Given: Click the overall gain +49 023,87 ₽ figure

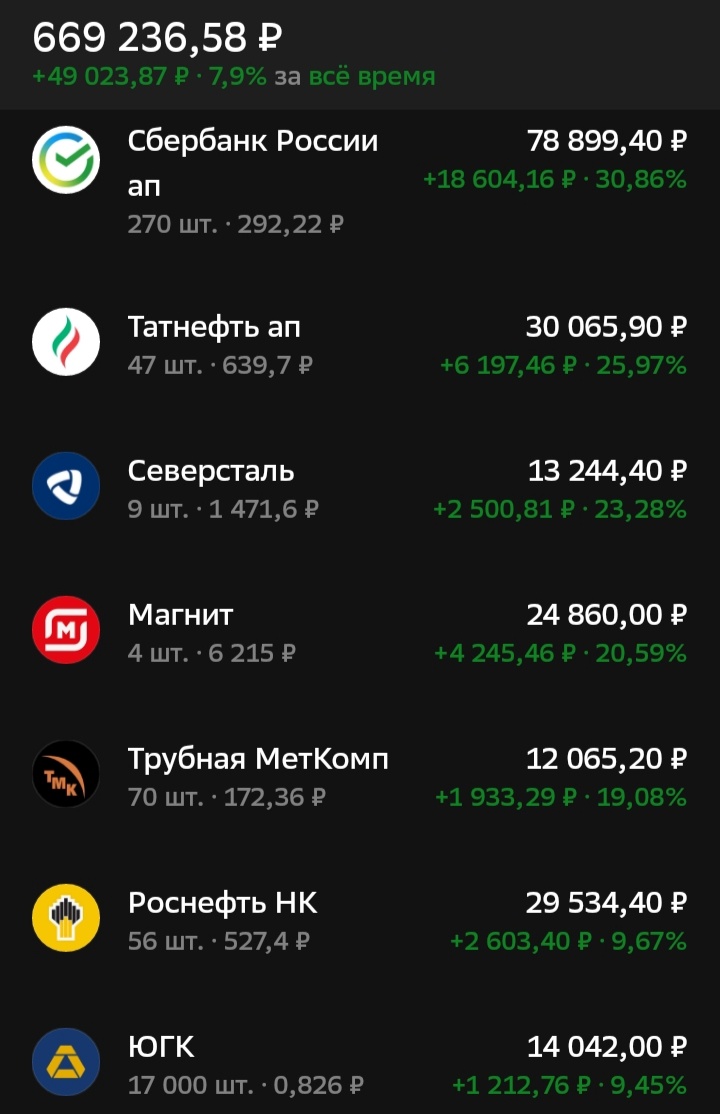Looking at the screenshot, I should pos(110,75).
